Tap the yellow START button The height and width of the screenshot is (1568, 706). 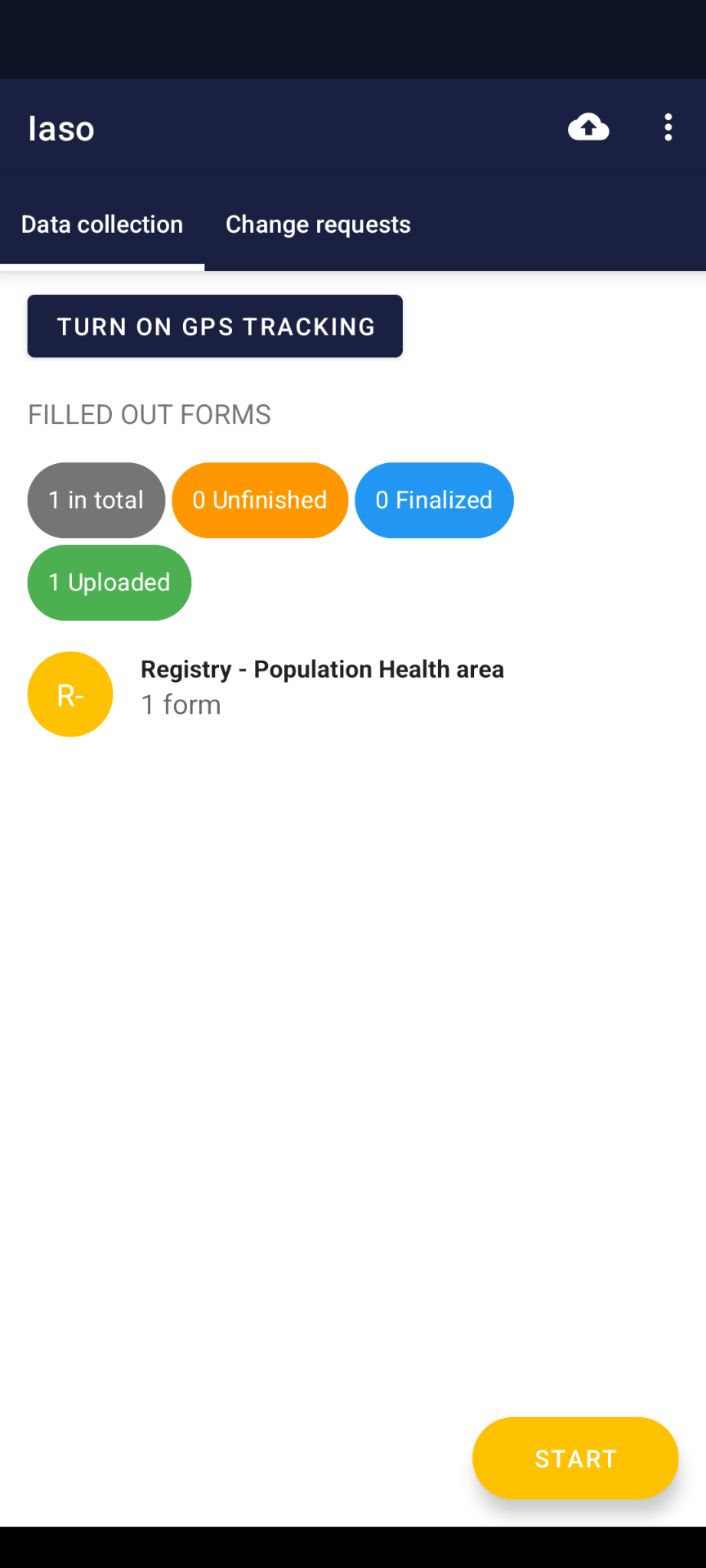click(575, 1458)
